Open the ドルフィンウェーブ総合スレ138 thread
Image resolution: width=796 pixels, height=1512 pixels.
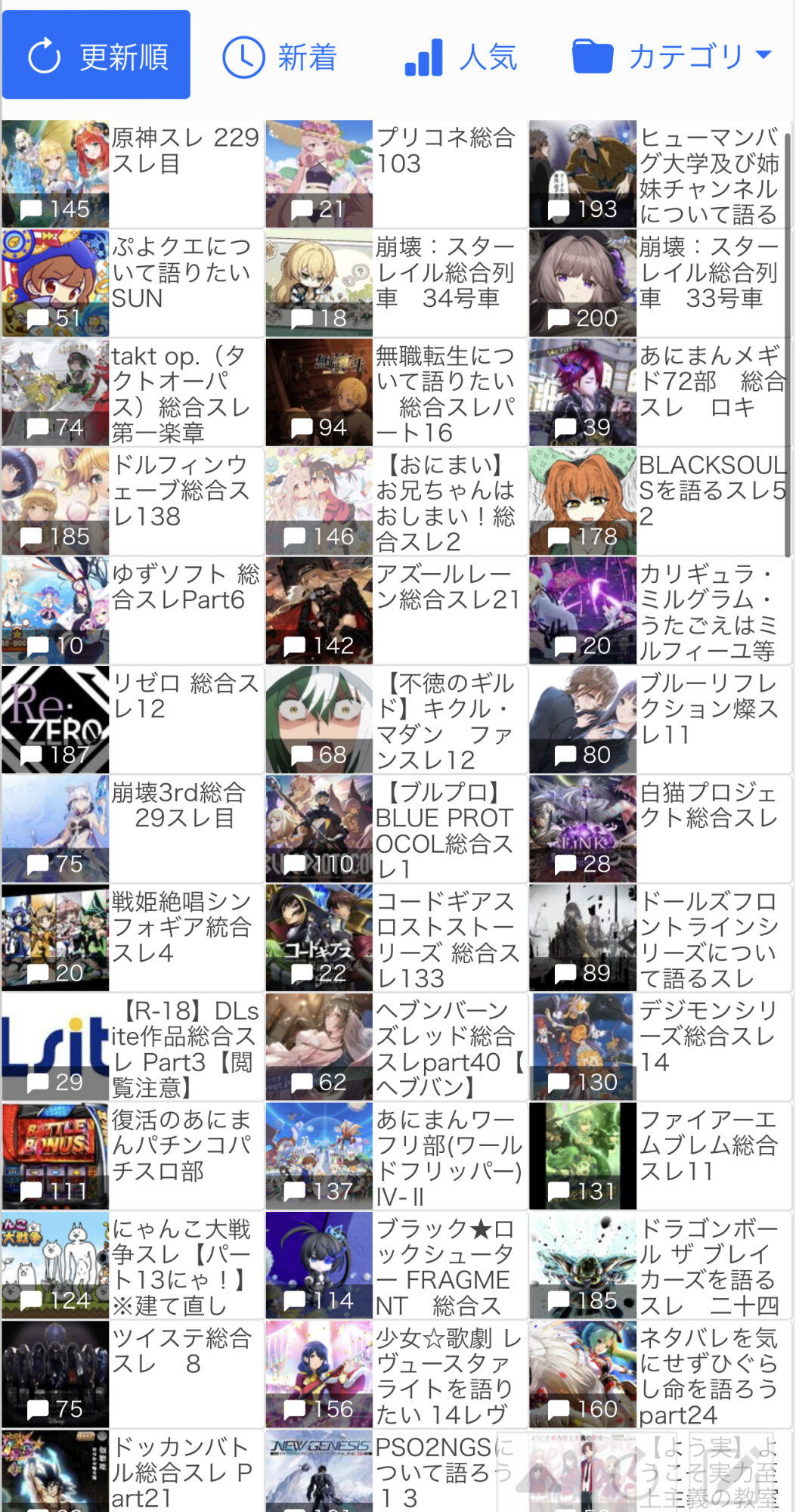(132, 500)
